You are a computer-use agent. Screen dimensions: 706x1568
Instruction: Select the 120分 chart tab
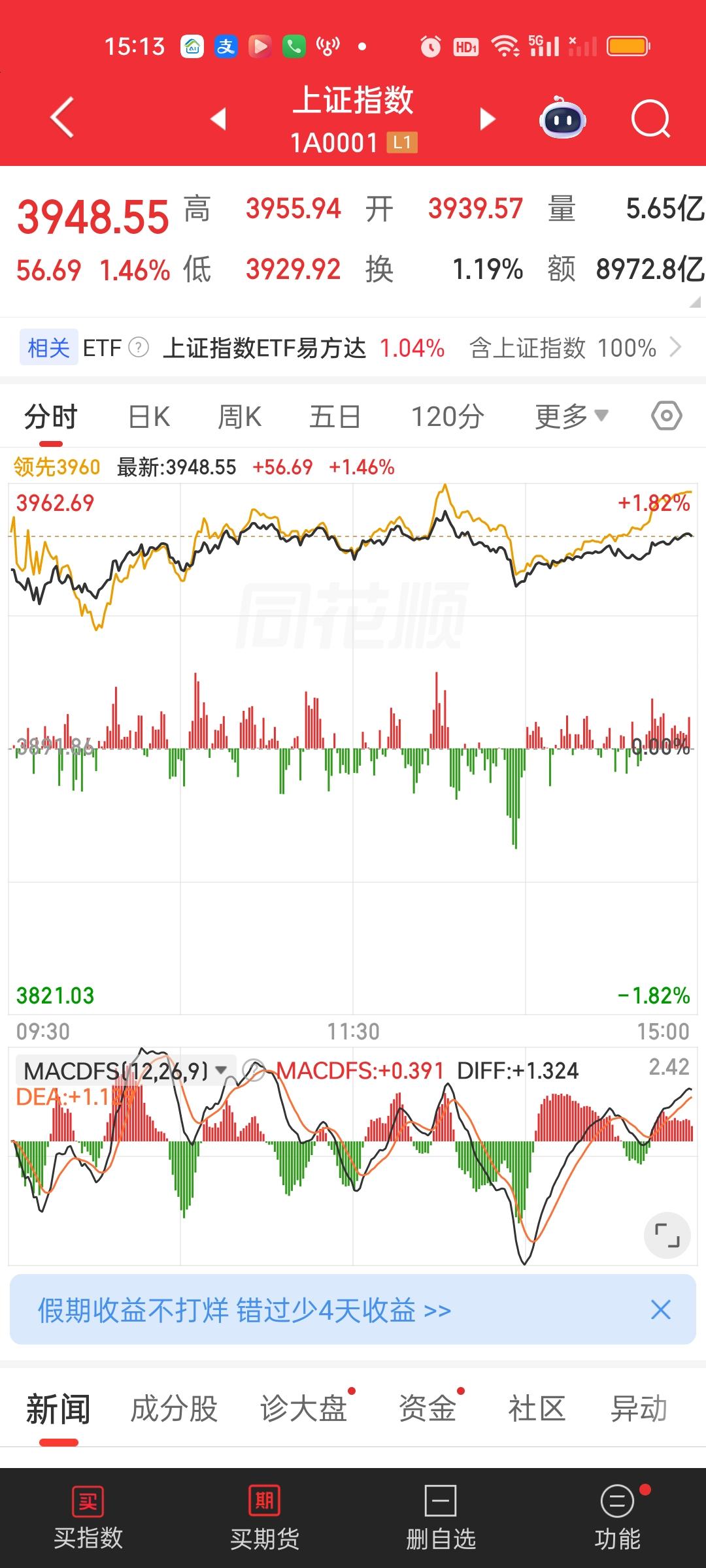click(x=448, y=417)
